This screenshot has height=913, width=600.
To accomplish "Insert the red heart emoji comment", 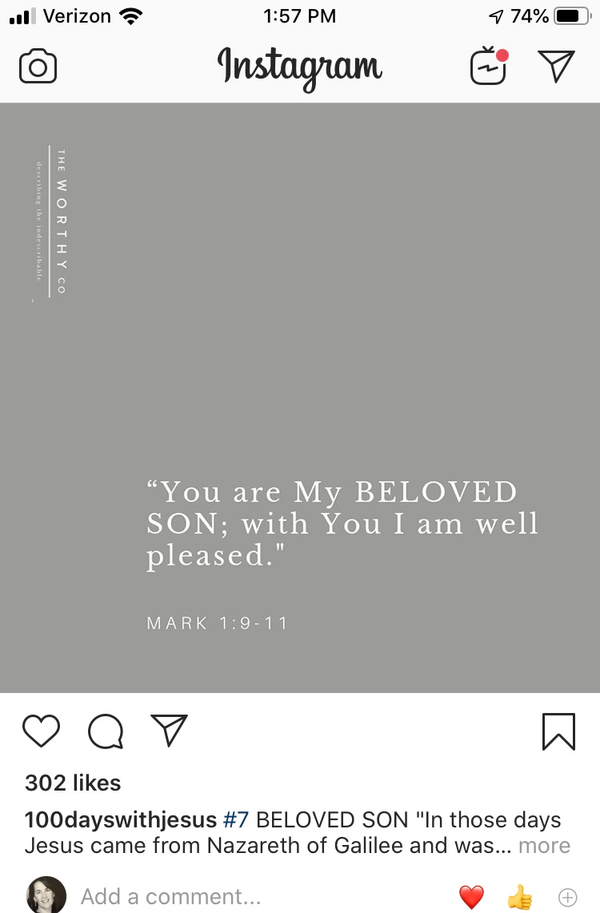I will 471,897.
